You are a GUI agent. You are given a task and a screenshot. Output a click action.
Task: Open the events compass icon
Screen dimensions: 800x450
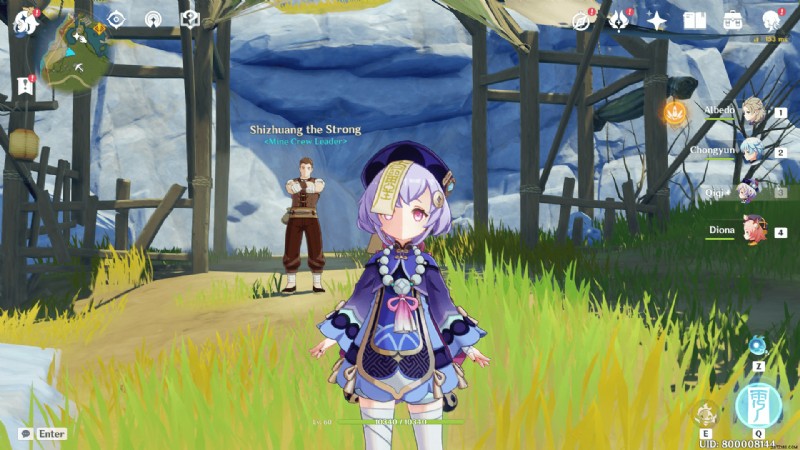point(583,20)
